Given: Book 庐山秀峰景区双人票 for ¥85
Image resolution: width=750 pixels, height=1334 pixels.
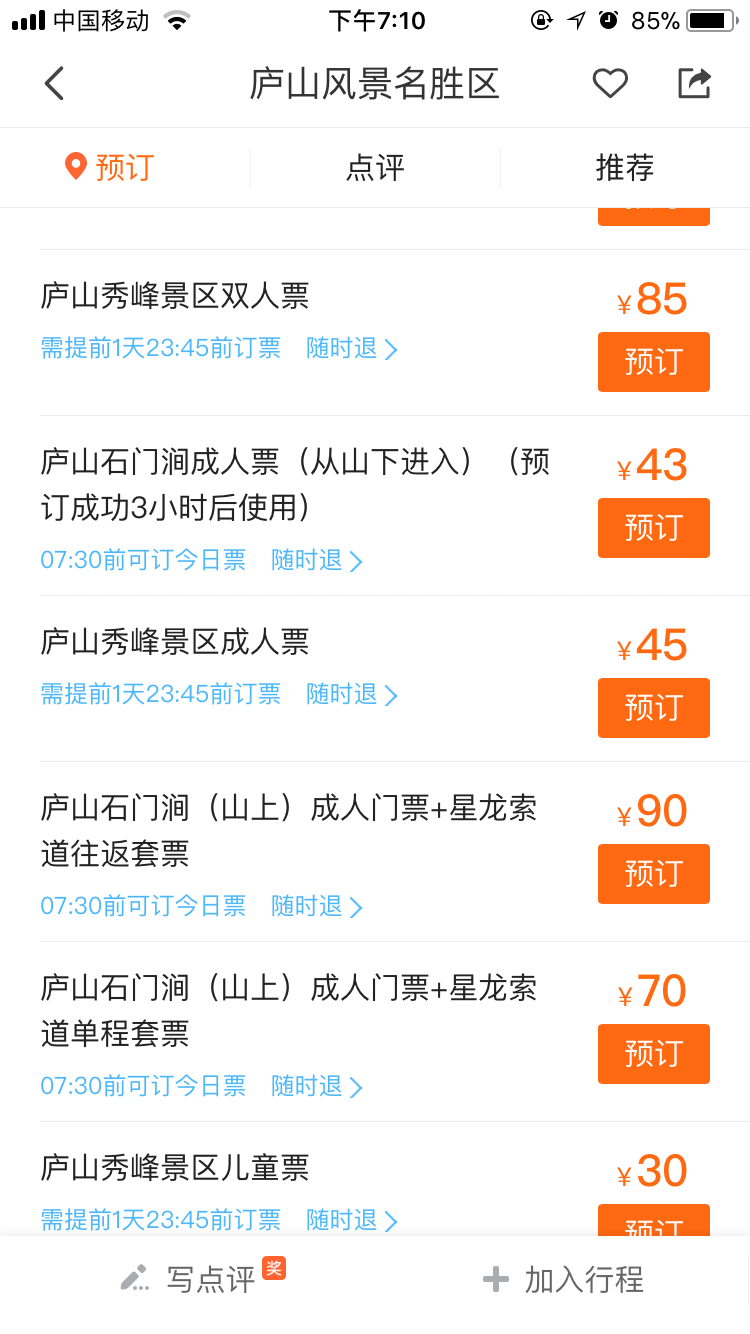Looking at the screenshot, I should pos(654,362).
